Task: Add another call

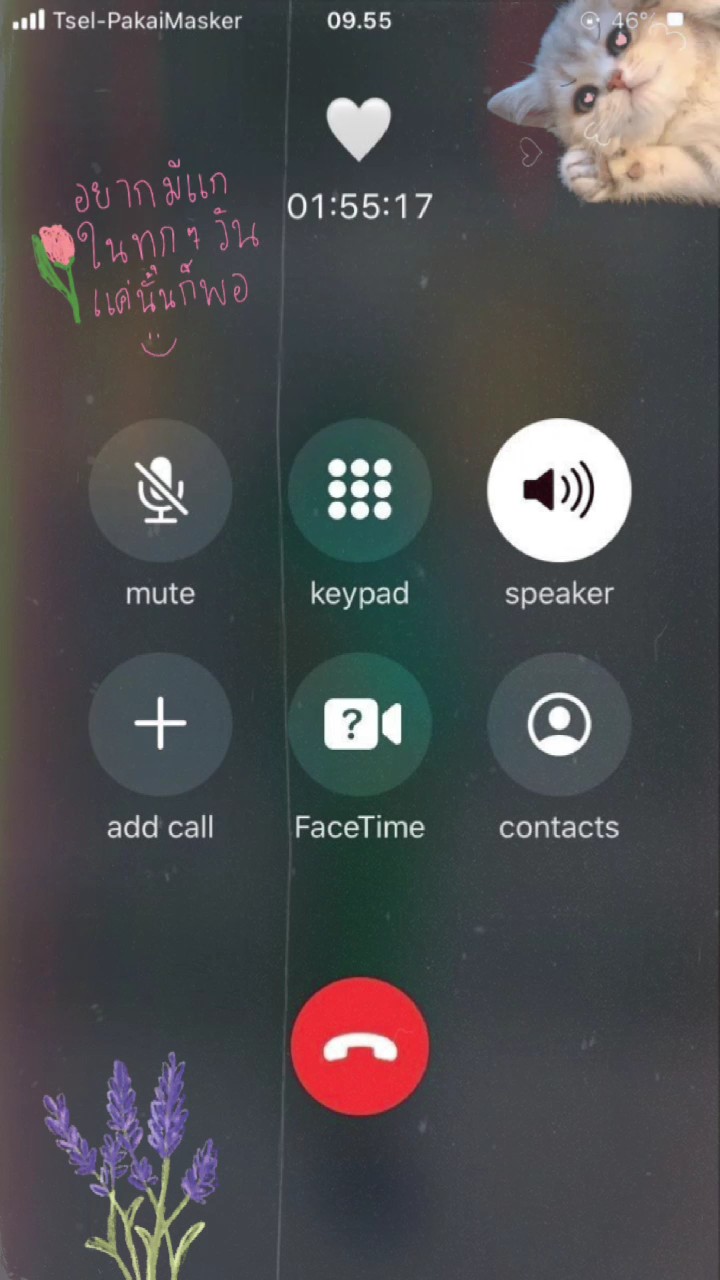Action: [x=160, y=724]
